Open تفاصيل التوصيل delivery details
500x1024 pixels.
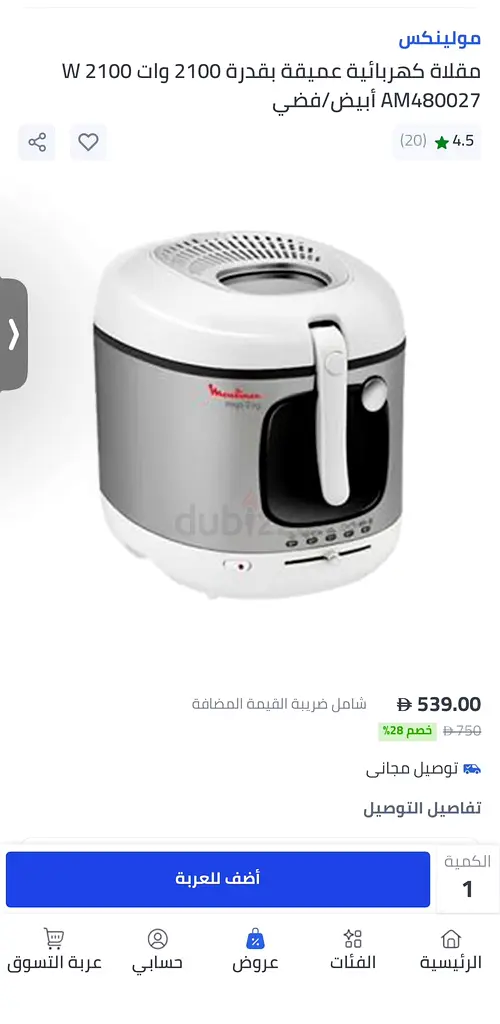pos(422,808)
